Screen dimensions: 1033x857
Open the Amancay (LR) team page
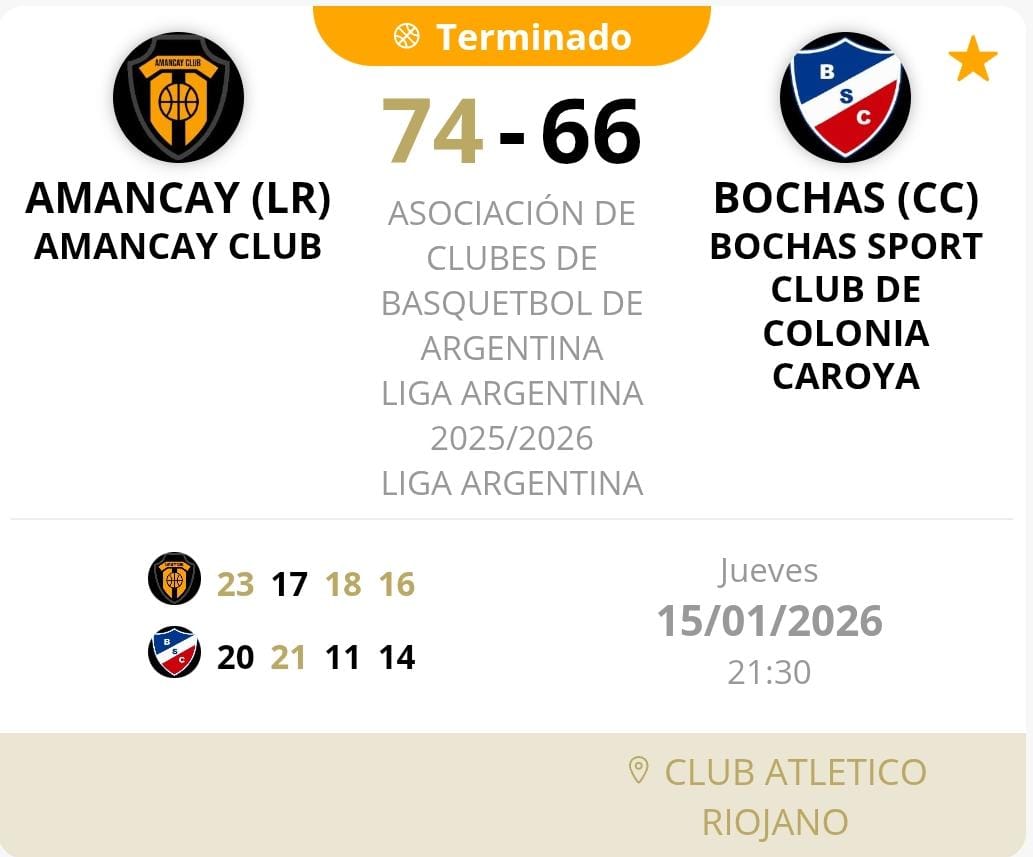tap(178, 199)
